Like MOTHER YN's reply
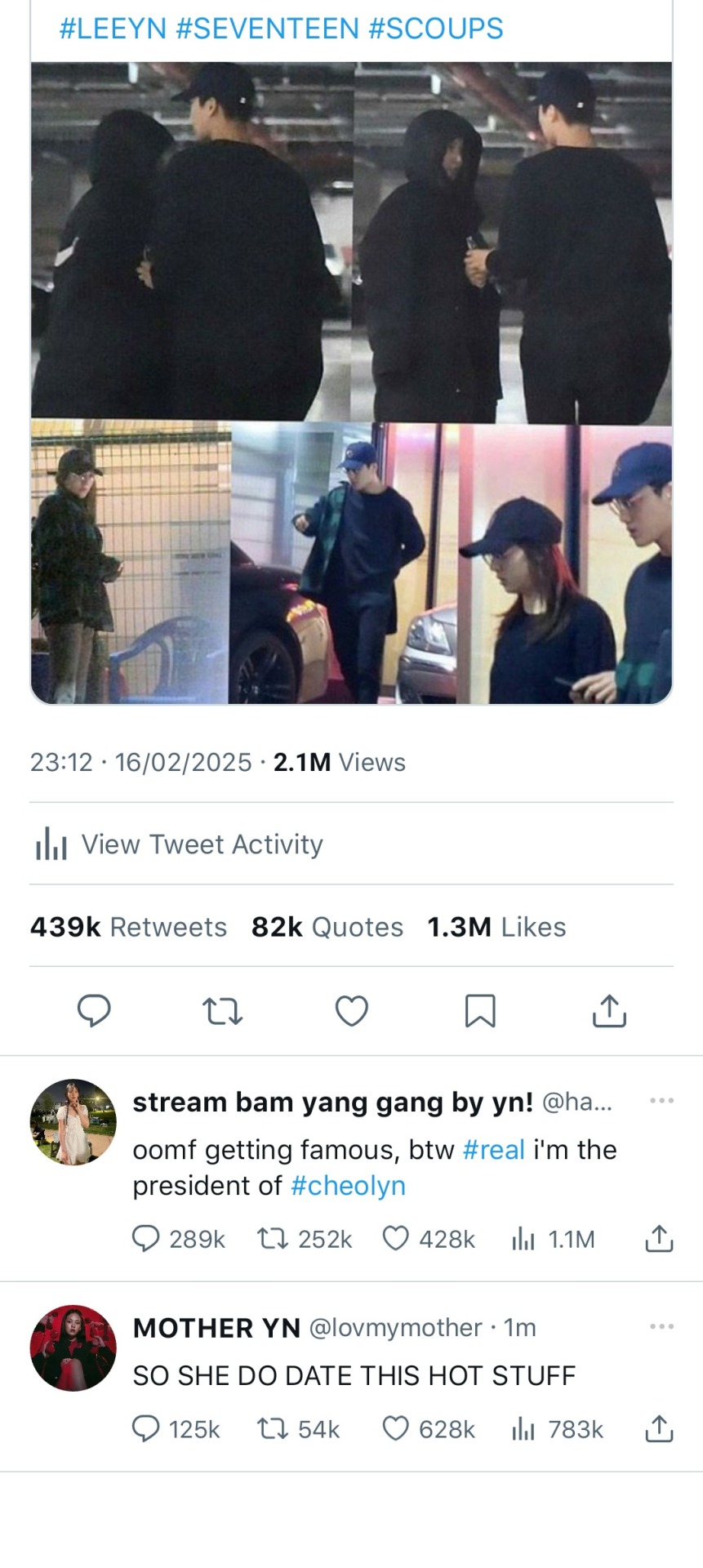 (x=396, y=1429)
